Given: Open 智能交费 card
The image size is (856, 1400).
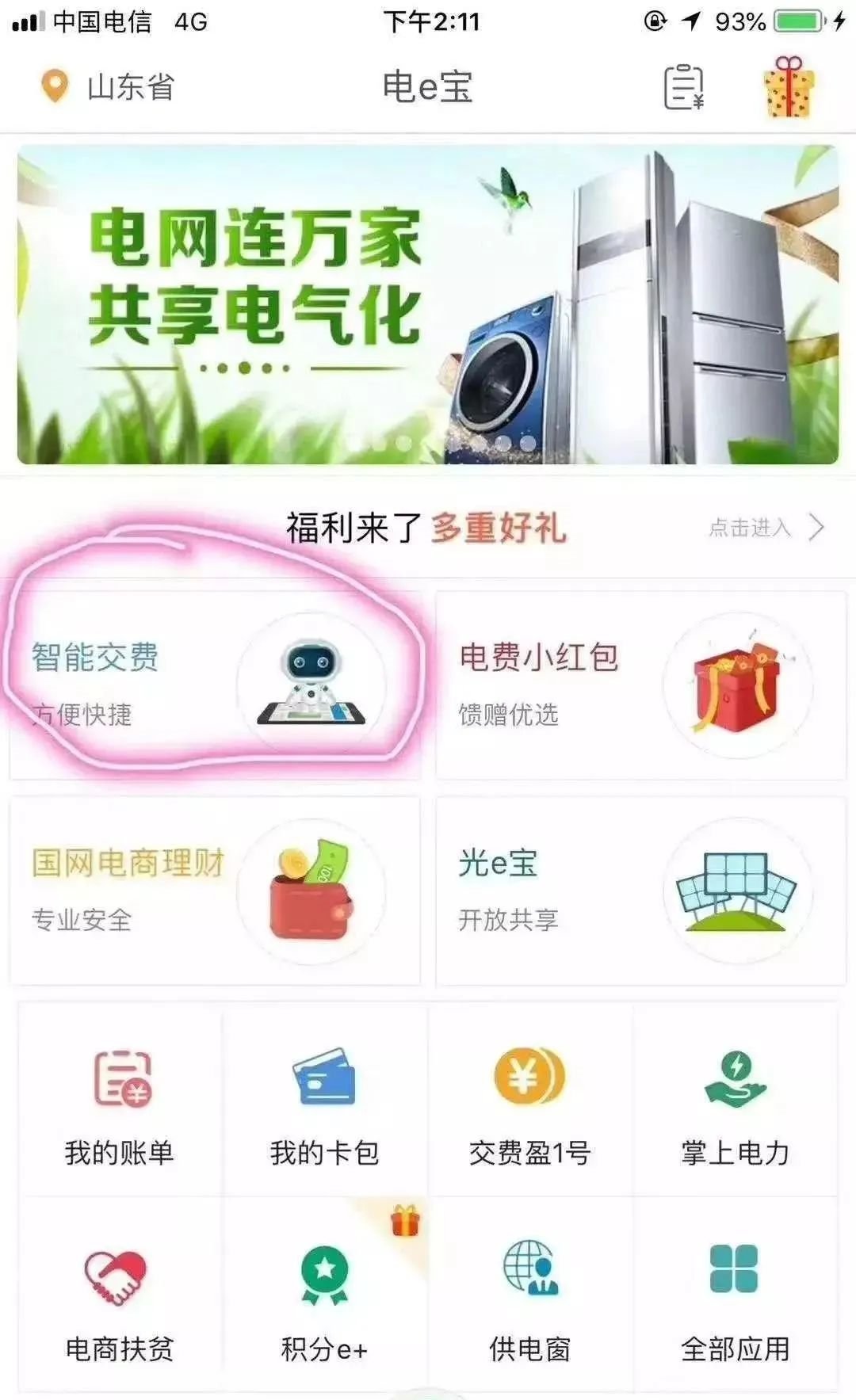Looking at the screenshot, I should click(x=214, y=685).
